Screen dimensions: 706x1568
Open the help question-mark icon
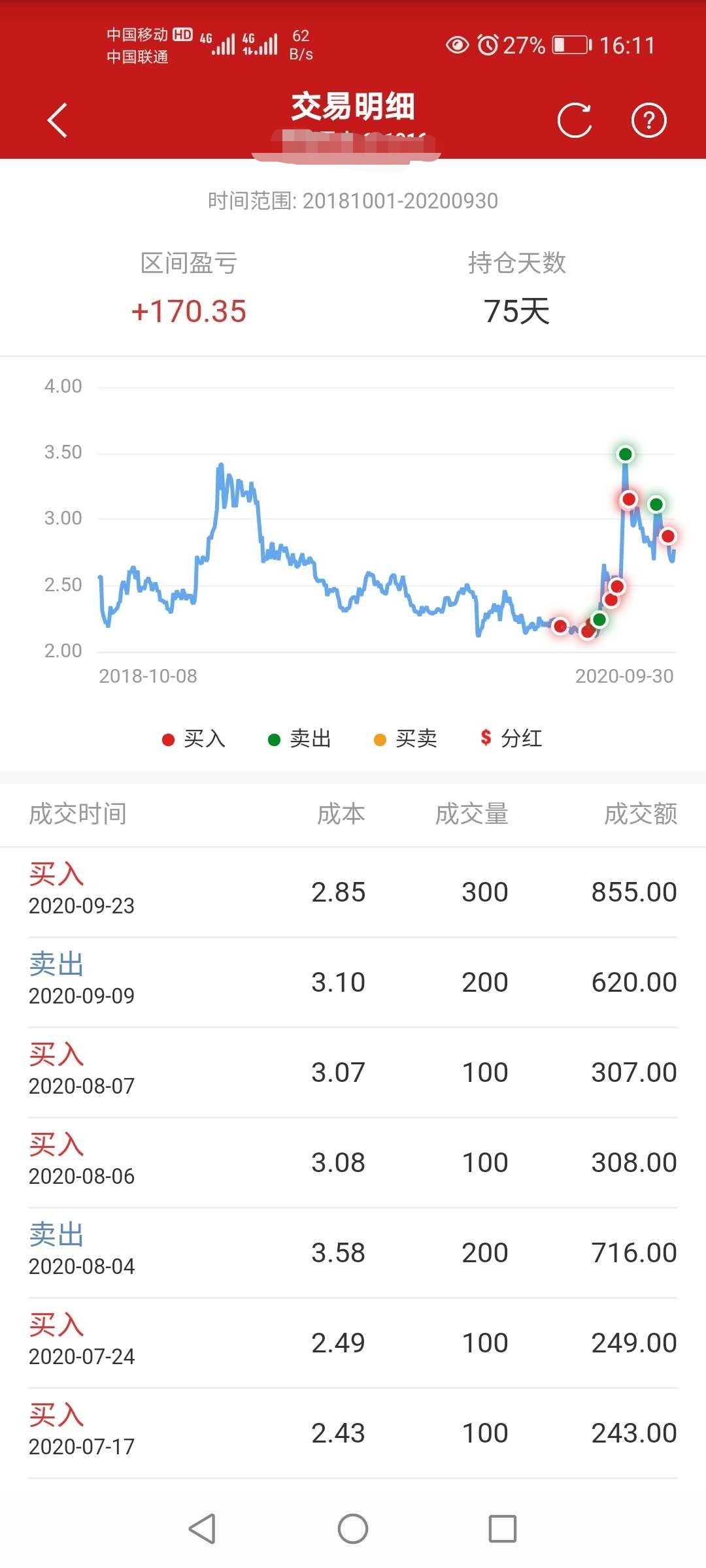coord(648,120)
